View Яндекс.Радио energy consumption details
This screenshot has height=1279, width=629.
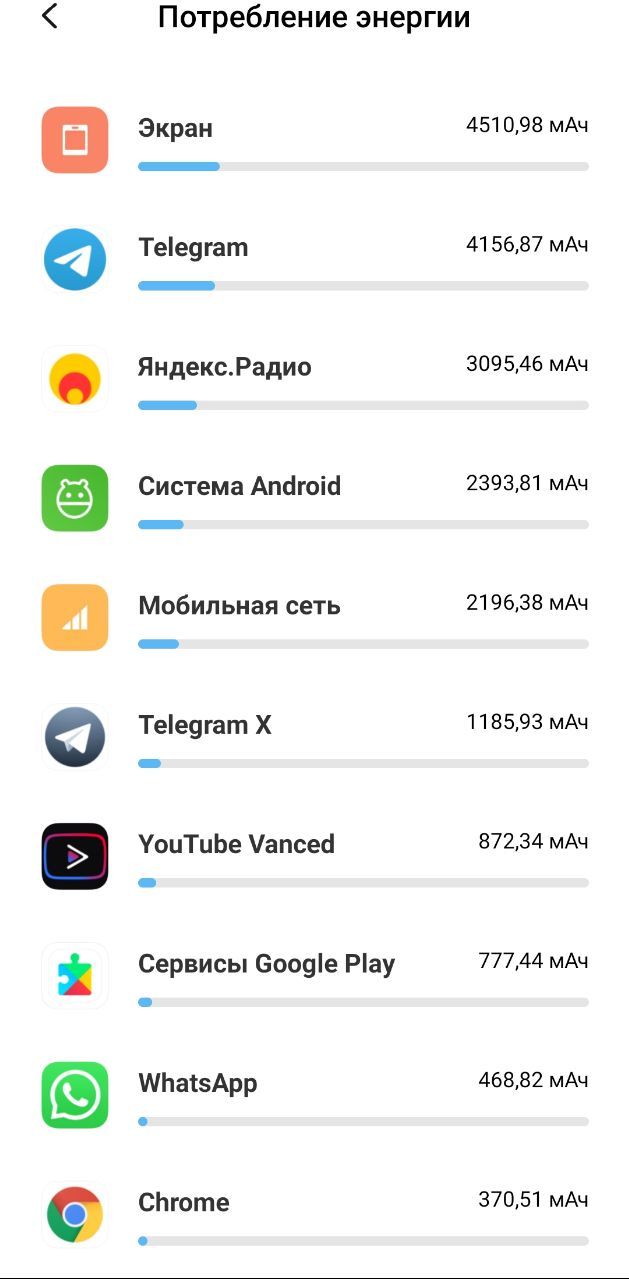(x=314, y=379)
